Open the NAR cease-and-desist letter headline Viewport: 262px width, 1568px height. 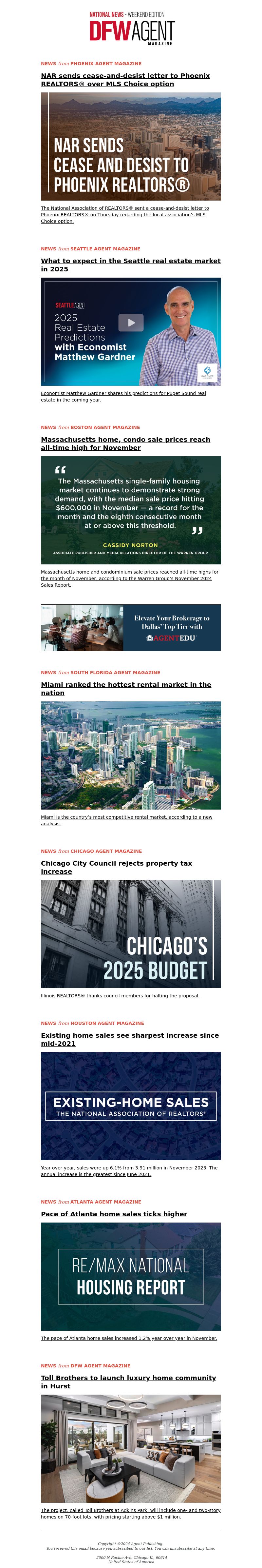click(x=125, y=80)
